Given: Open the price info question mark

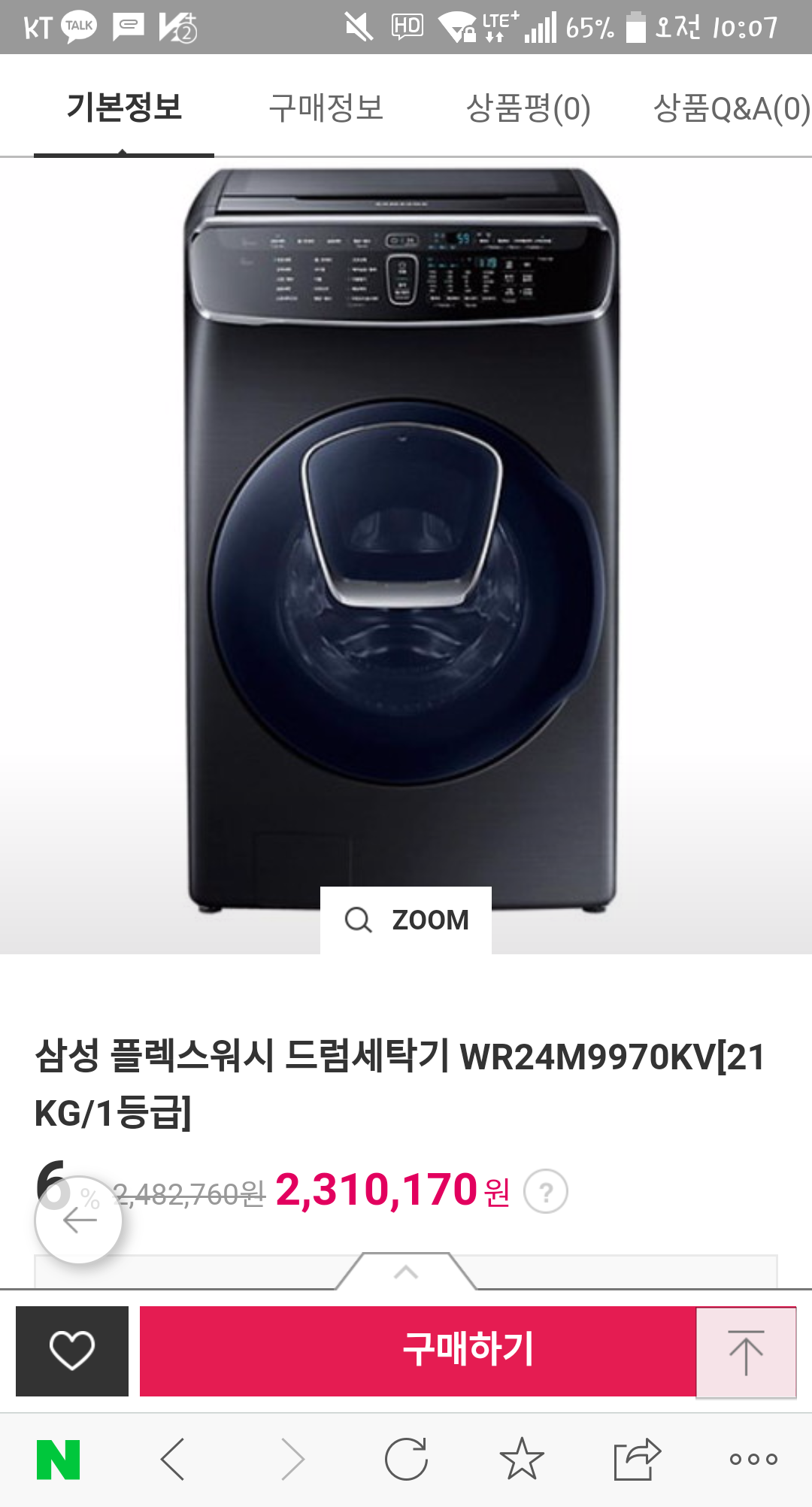Looking at the screenshot, I should tap(545, 1192).
